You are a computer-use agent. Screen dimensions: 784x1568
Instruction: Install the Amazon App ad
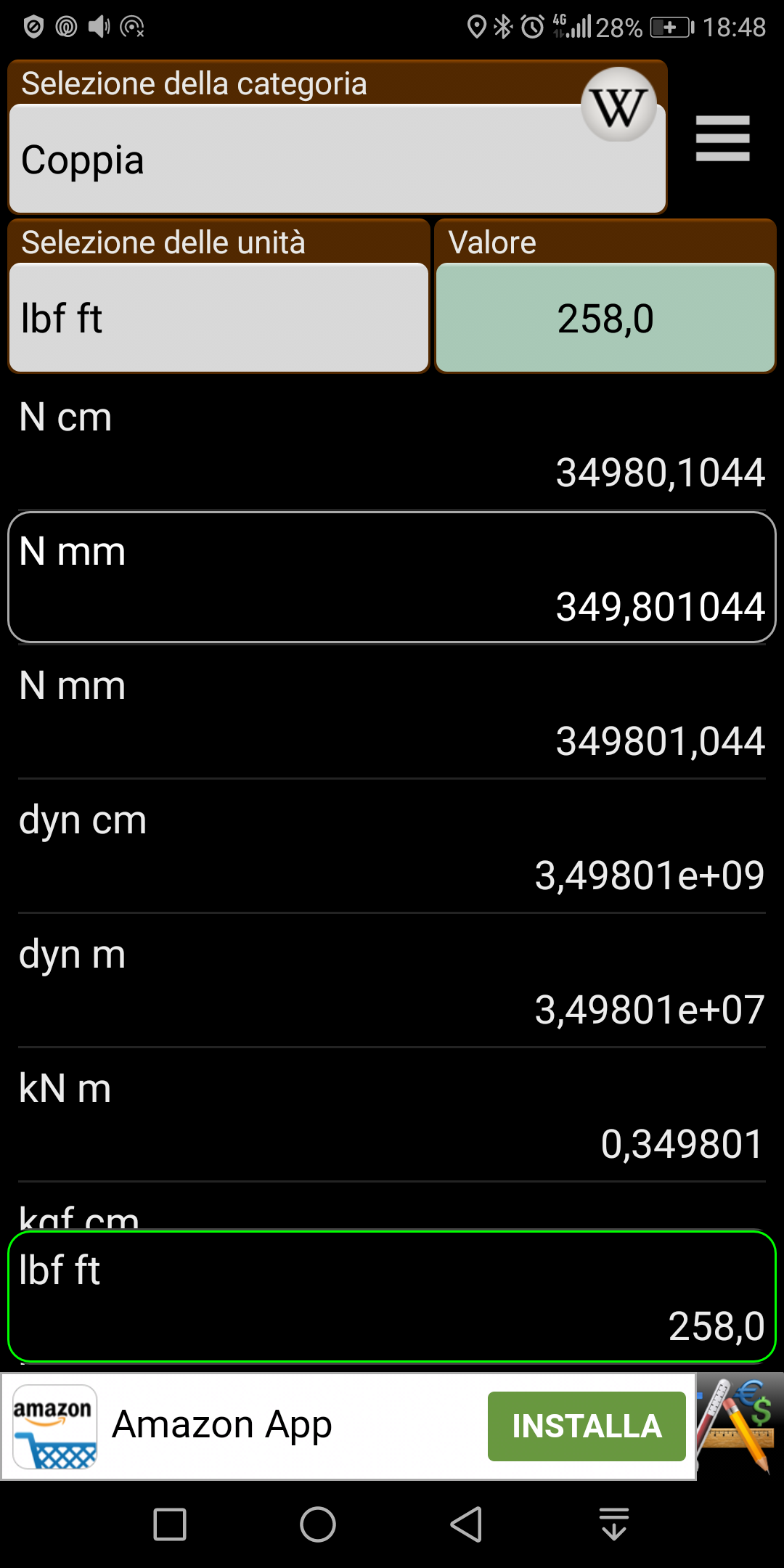[587, 1426]
